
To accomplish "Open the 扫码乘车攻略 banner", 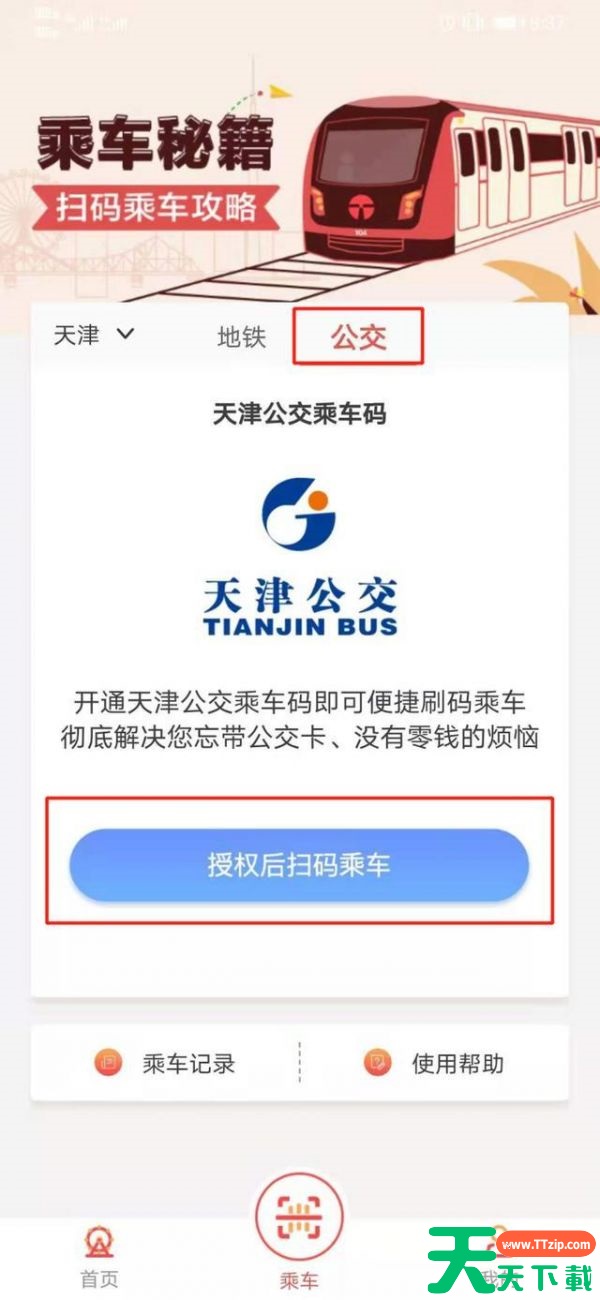I will click(157, 207).
